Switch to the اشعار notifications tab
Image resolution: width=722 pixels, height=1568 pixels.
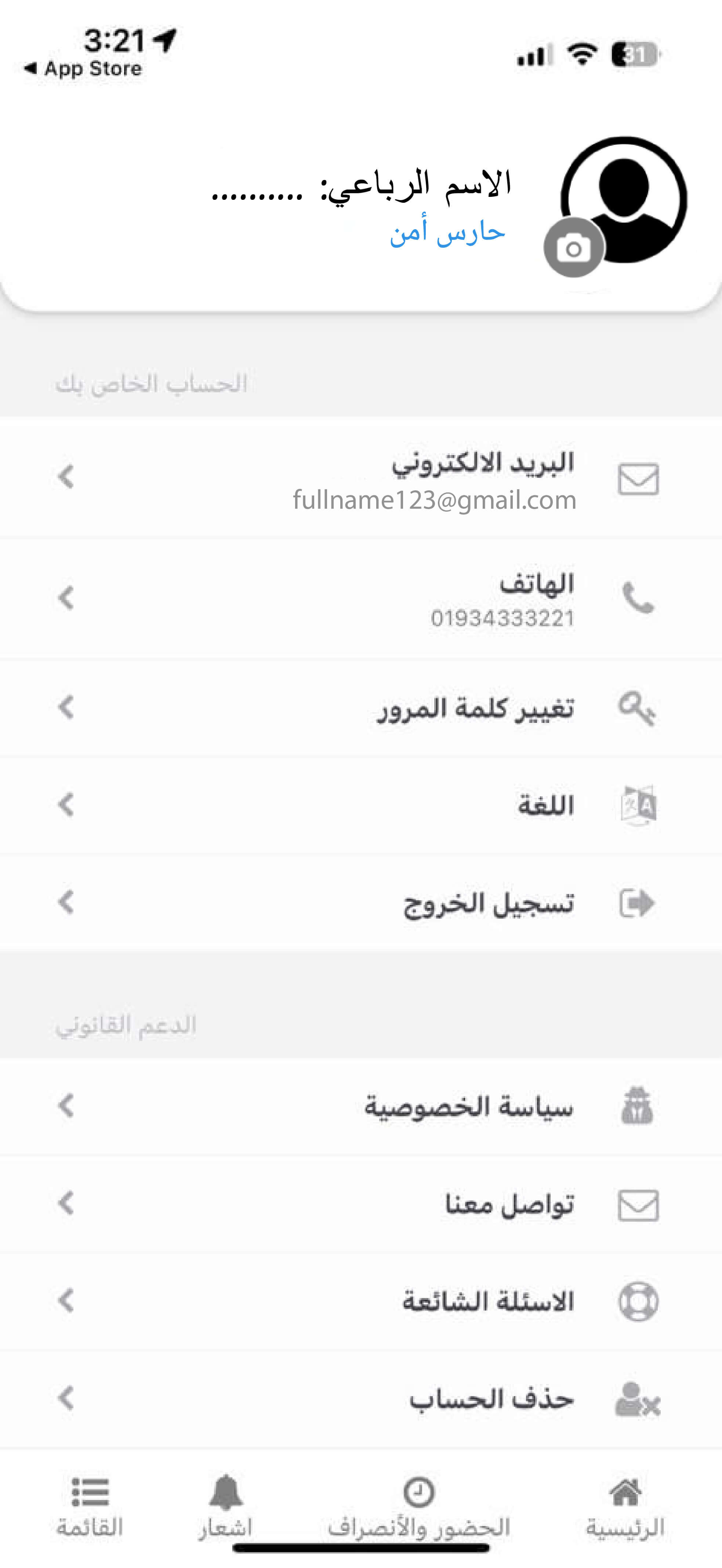pyautogui.click(x=225, y=1506)
